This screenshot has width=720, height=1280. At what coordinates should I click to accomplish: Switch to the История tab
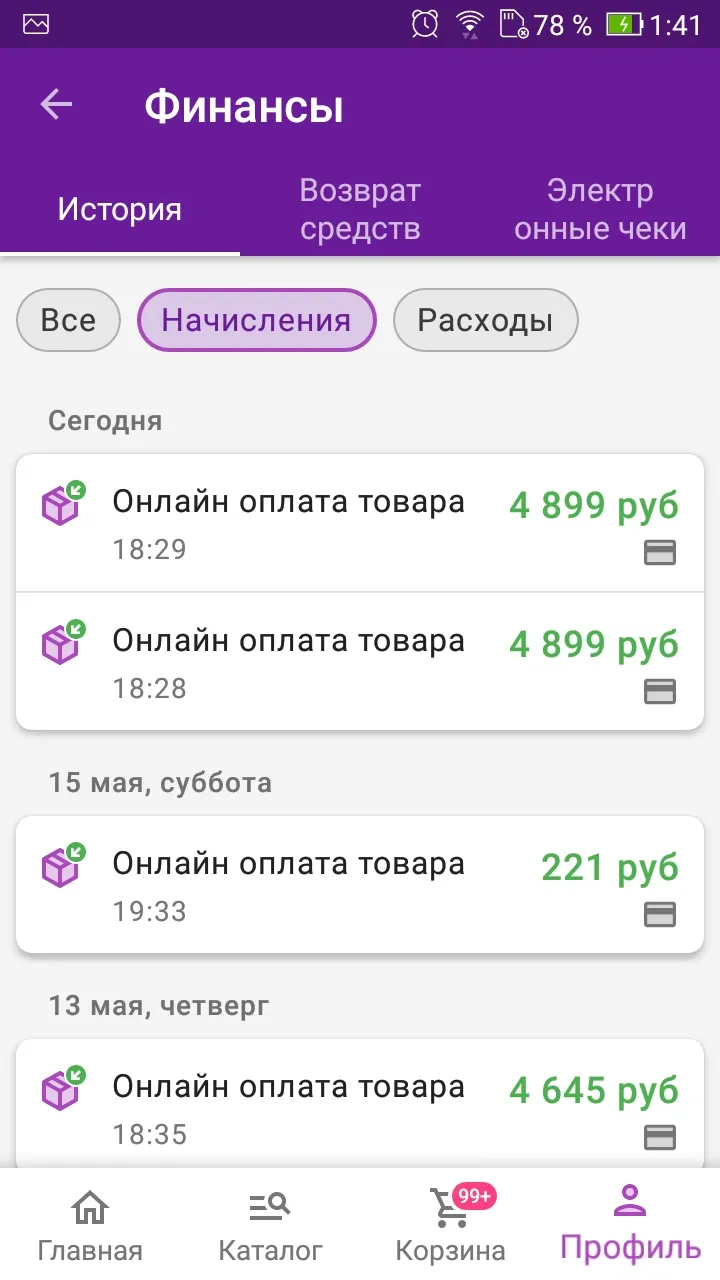pos(120,210)
